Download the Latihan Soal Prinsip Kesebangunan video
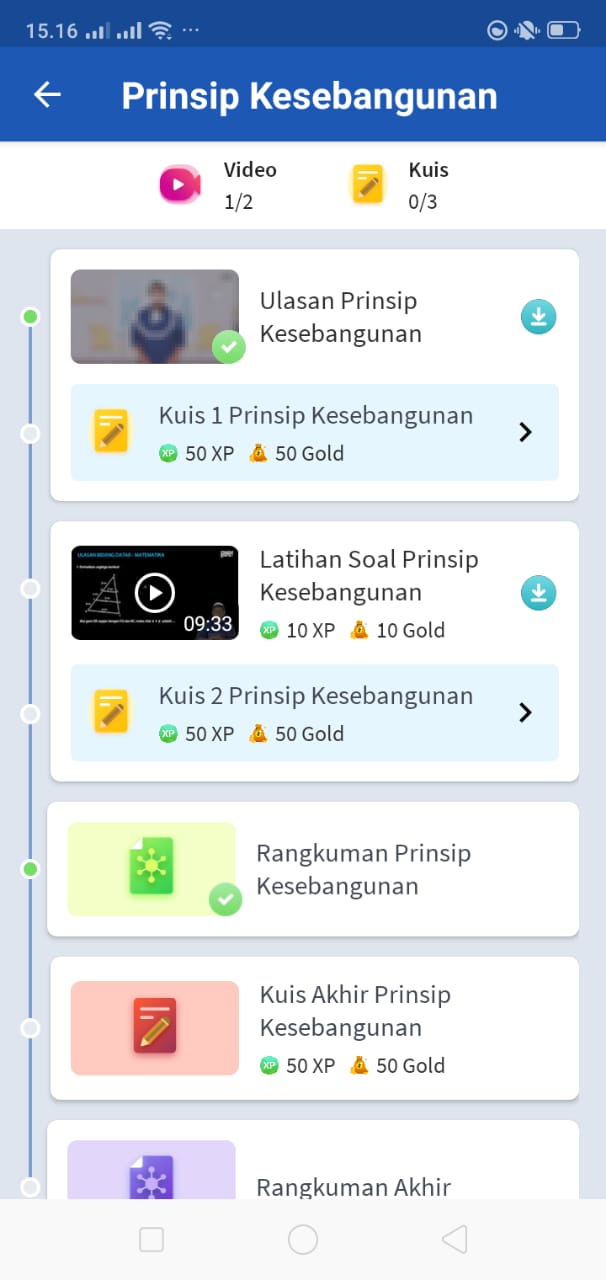Image resolution: width=606 pixels, height=1280 pixels. 538,593
